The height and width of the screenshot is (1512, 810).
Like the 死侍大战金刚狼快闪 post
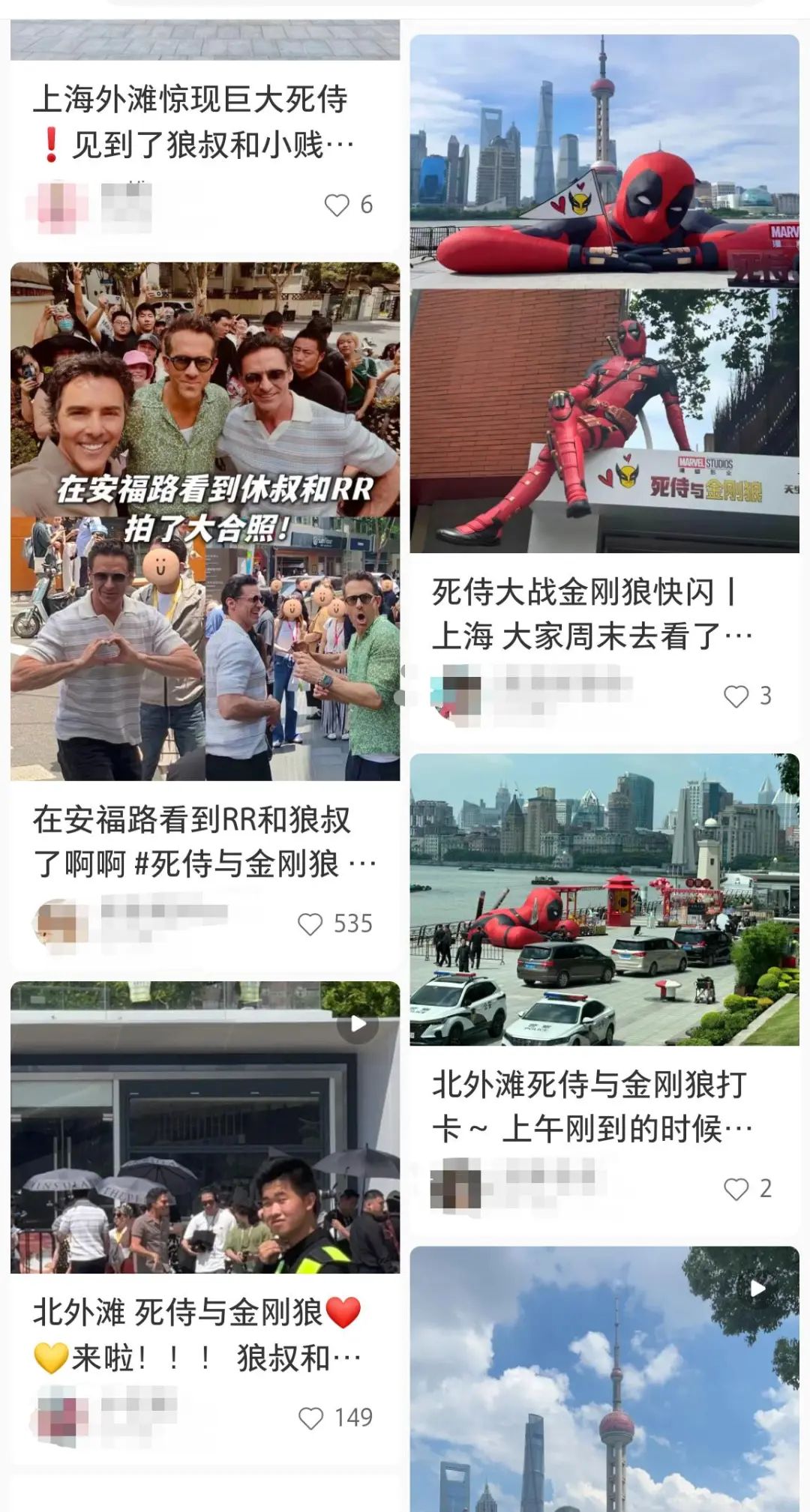[x=736, y=696]
